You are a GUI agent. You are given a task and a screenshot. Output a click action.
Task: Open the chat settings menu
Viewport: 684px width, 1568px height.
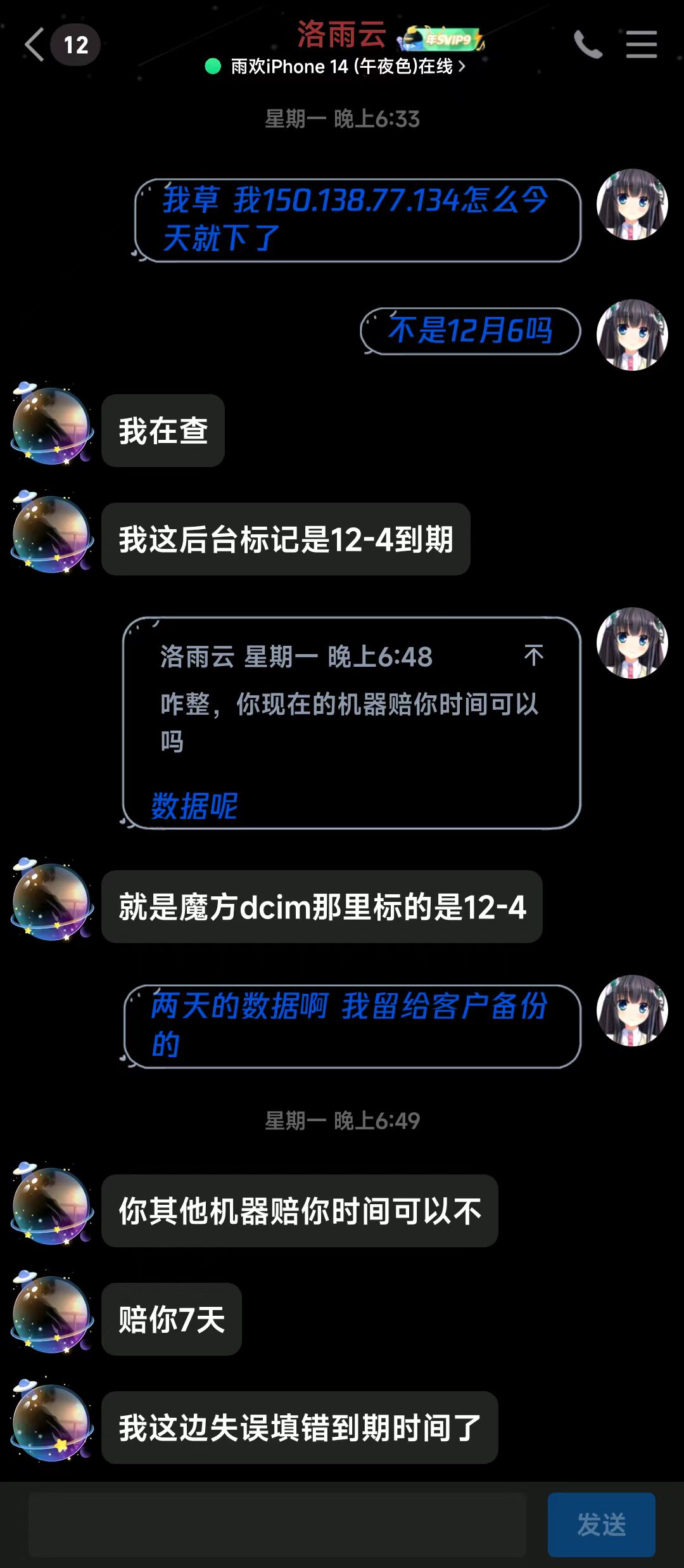click(641, 45)
